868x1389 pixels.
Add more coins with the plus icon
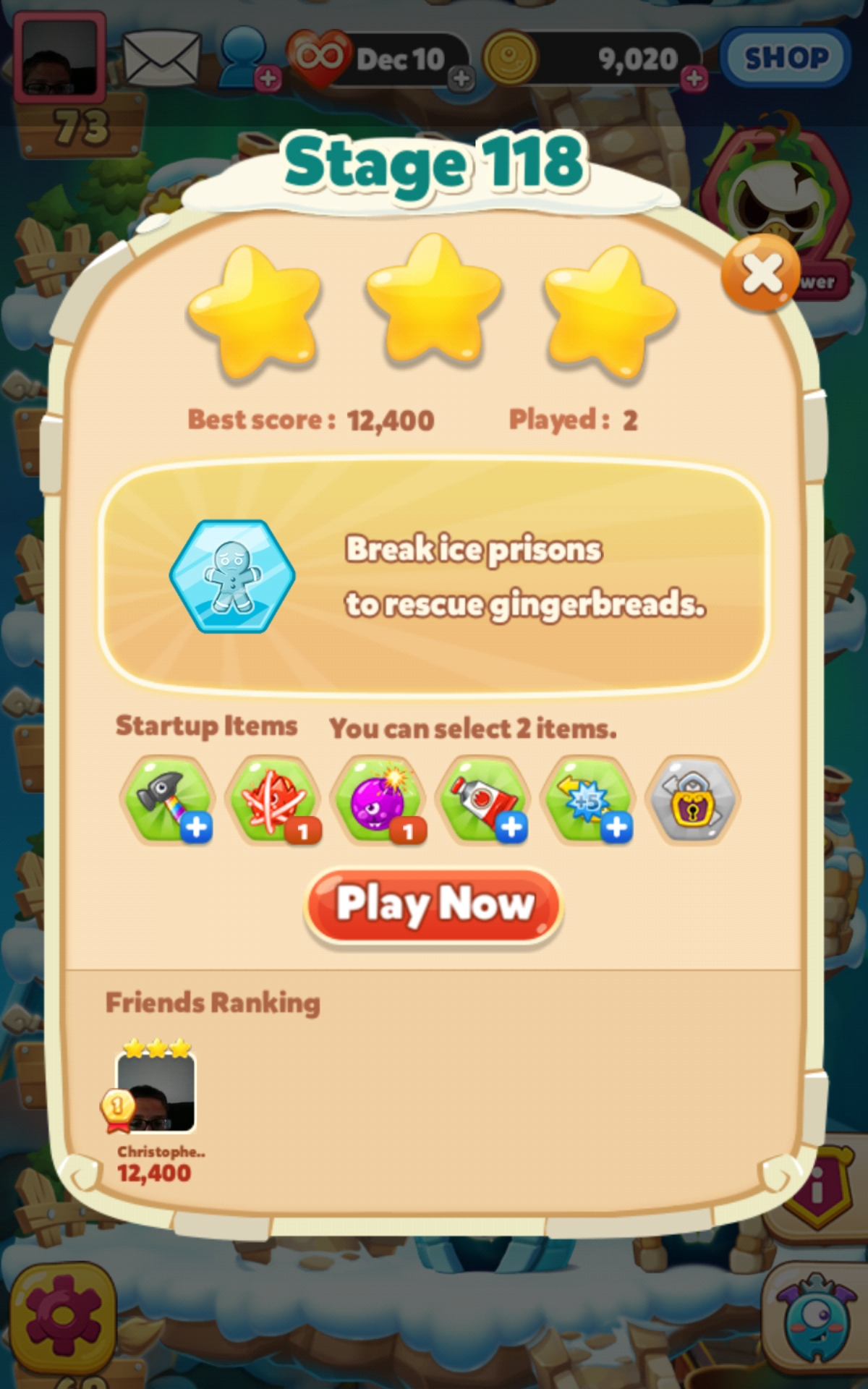click(694, 79)
